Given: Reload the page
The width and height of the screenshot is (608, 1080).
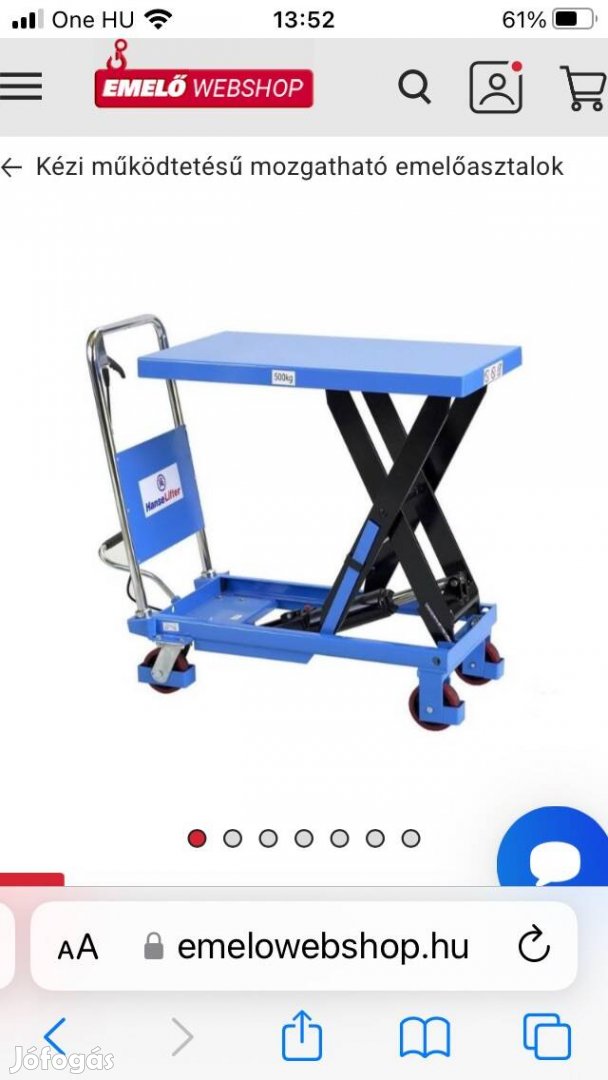Looking at the screenshot, I should click(x=534, y=945).
